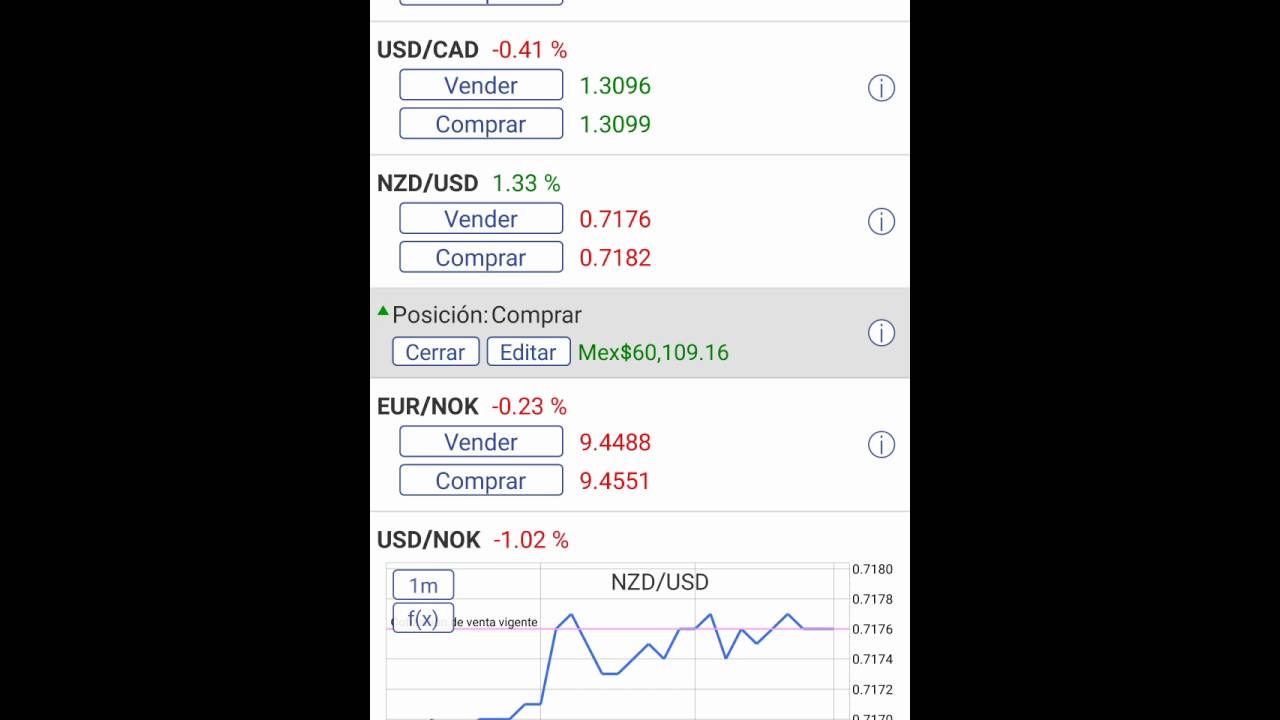Tap Vender for USD/CAD

(481, 86)
